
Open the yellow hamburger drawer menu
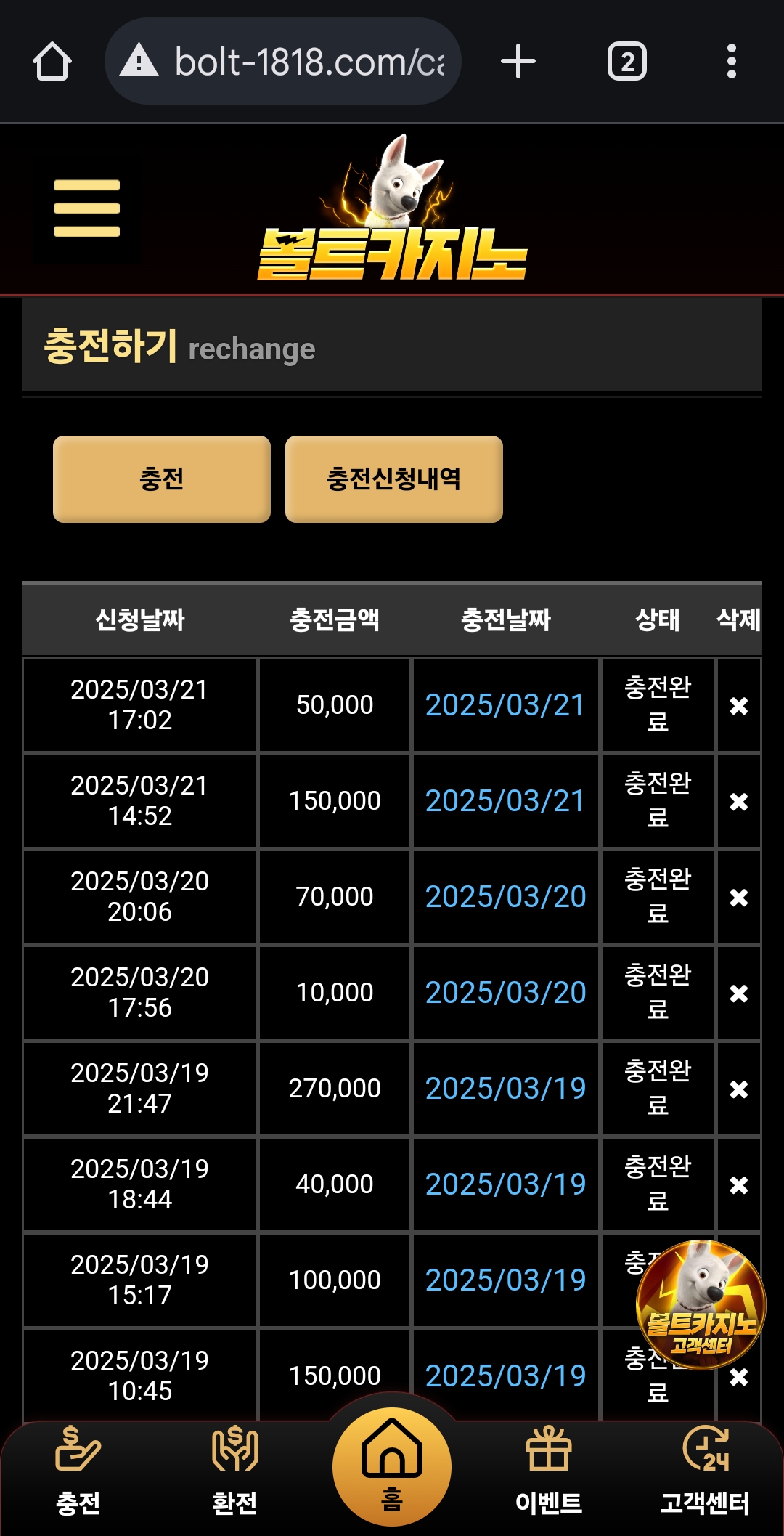(x=87, y=208)
